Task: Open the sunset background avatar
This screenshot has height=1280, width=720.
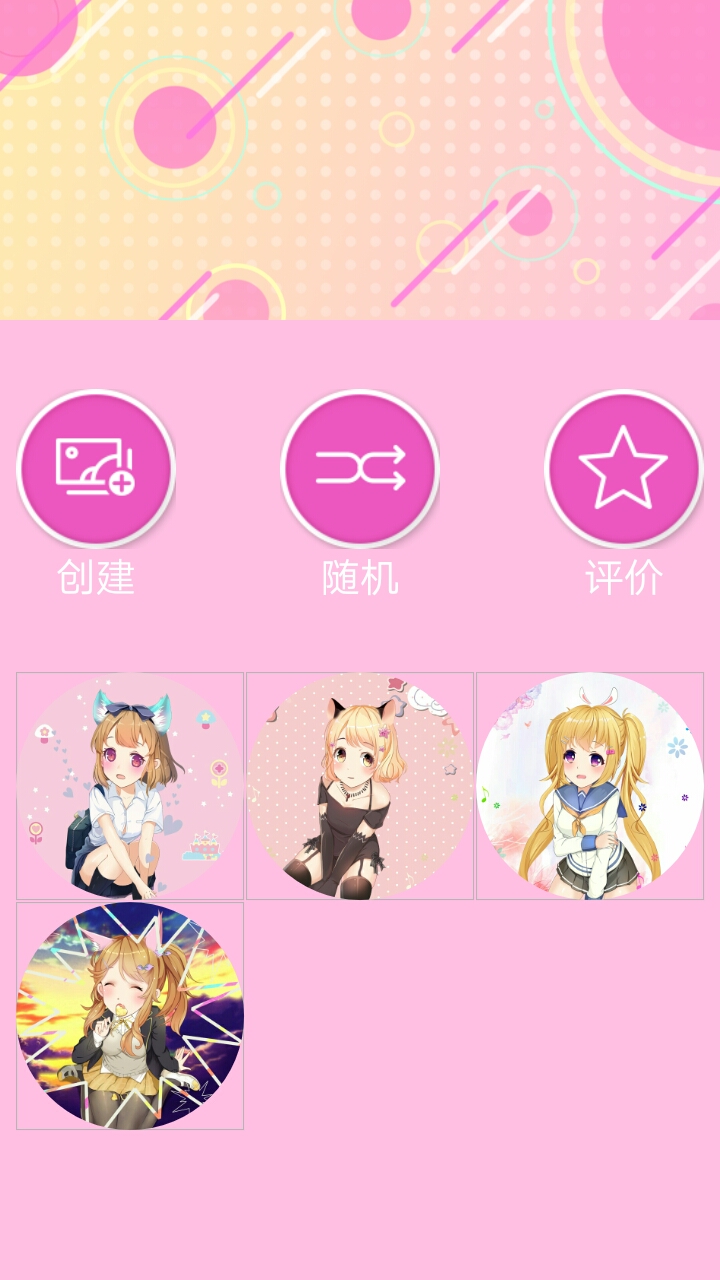Action: point(130,1016)
